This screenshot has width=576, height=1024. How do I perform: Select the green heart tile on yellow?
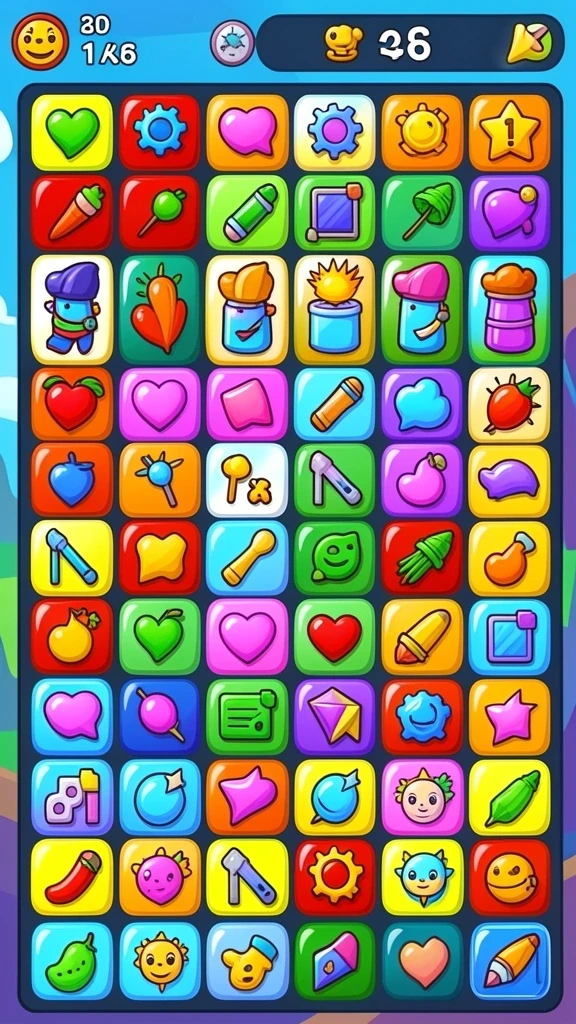[72, 133]
